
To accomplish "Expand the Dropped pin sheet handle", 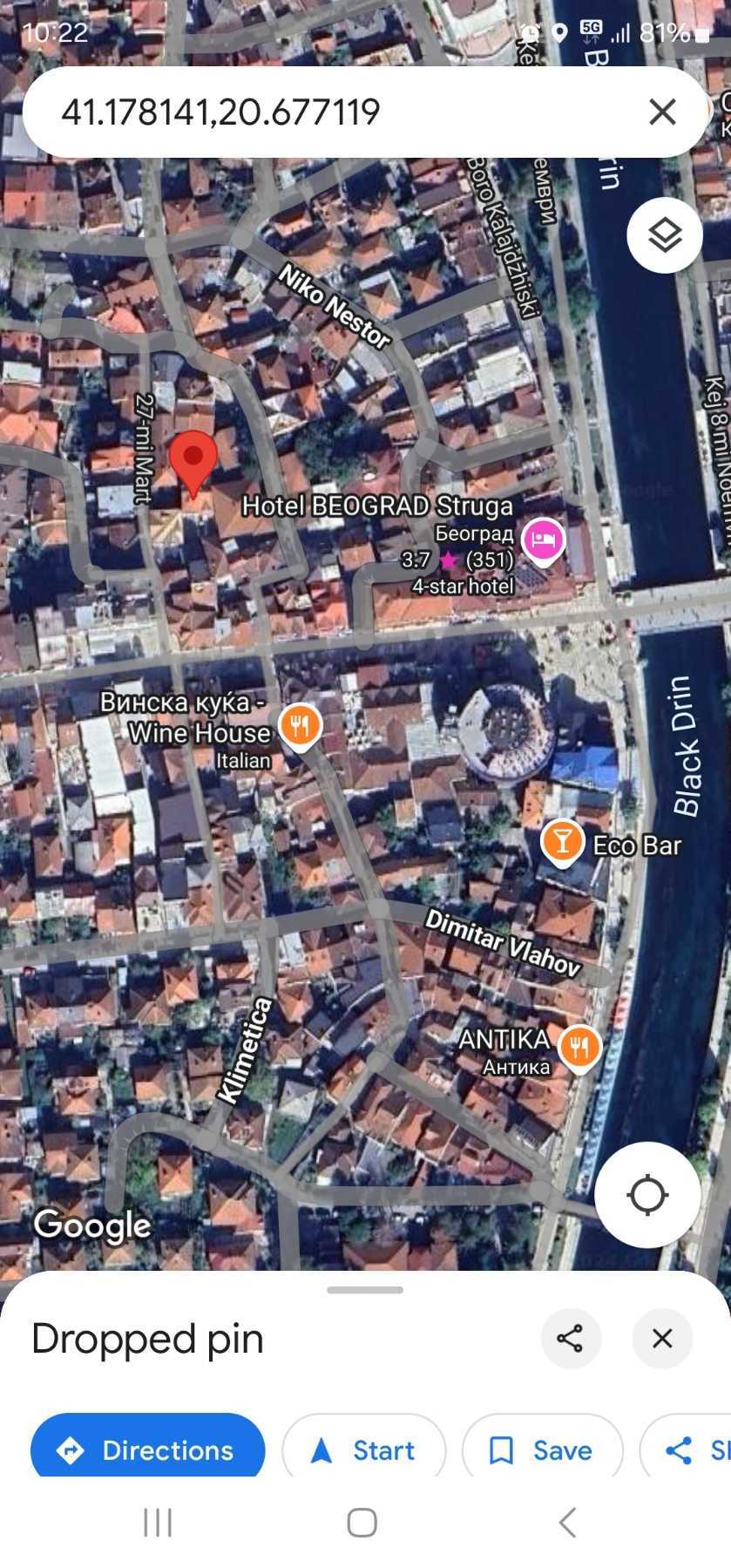I will pos(365,1289).
